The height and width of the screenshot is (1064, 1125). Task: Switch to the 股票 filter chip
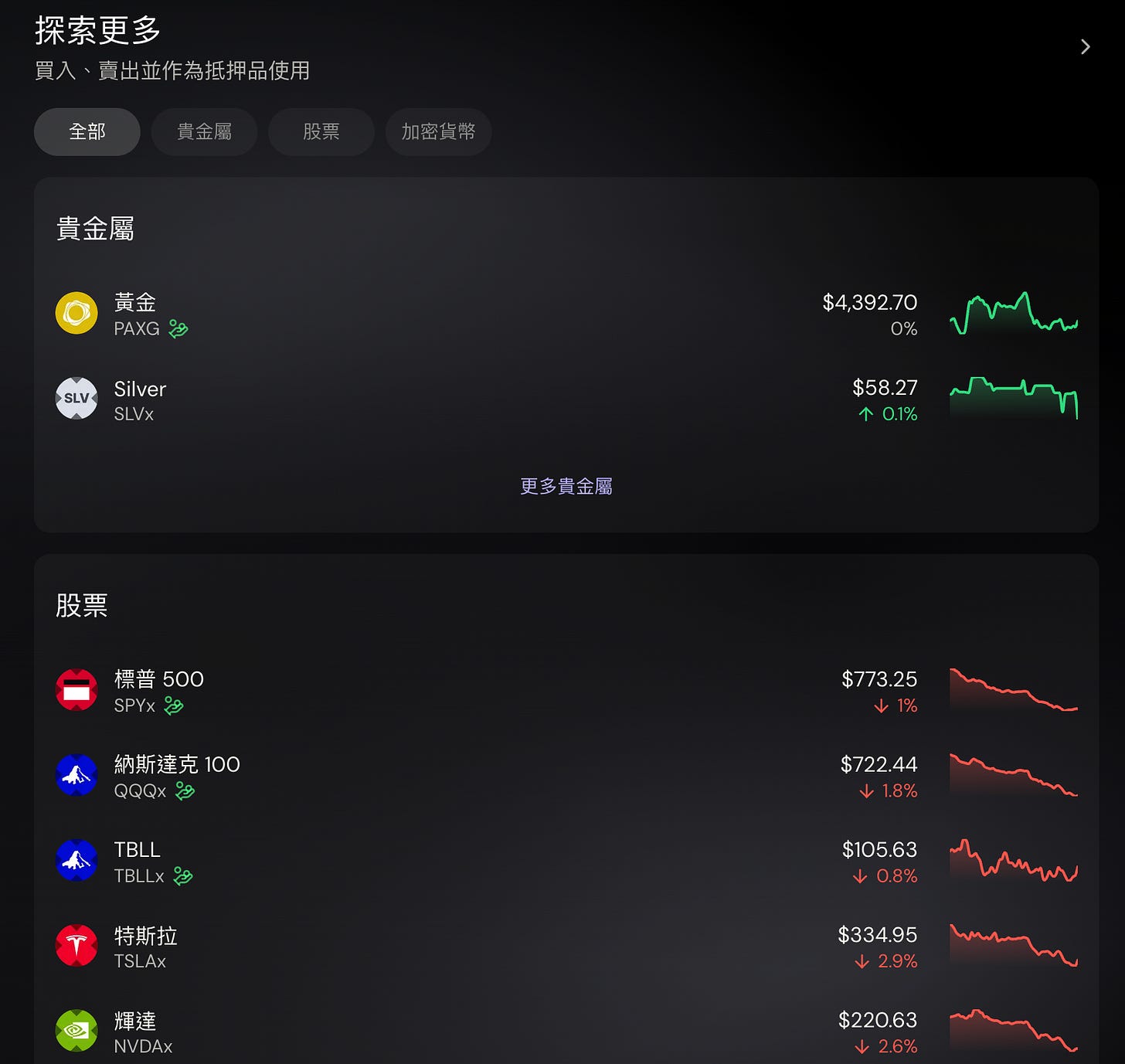point(321,132)
